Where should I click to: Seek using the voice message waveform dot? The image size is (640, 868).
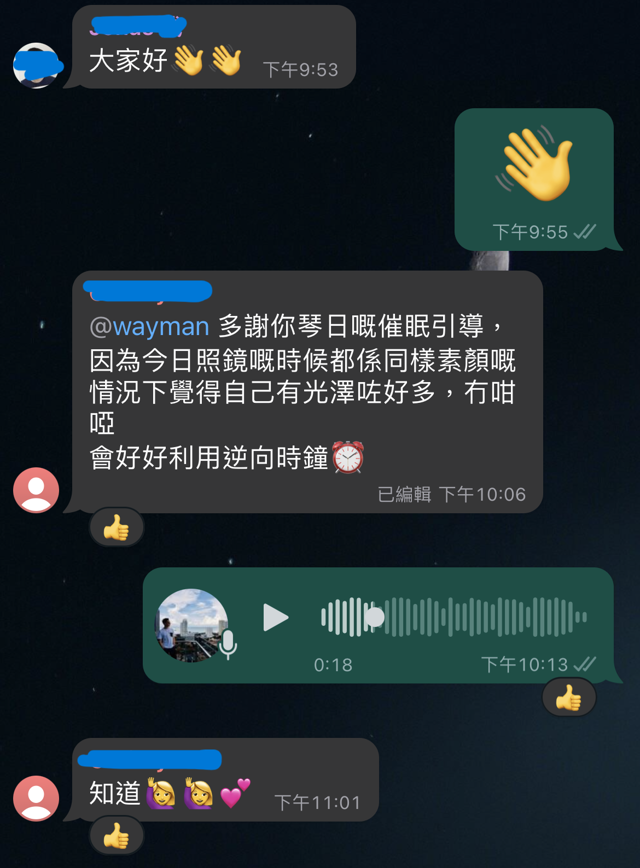374,617
